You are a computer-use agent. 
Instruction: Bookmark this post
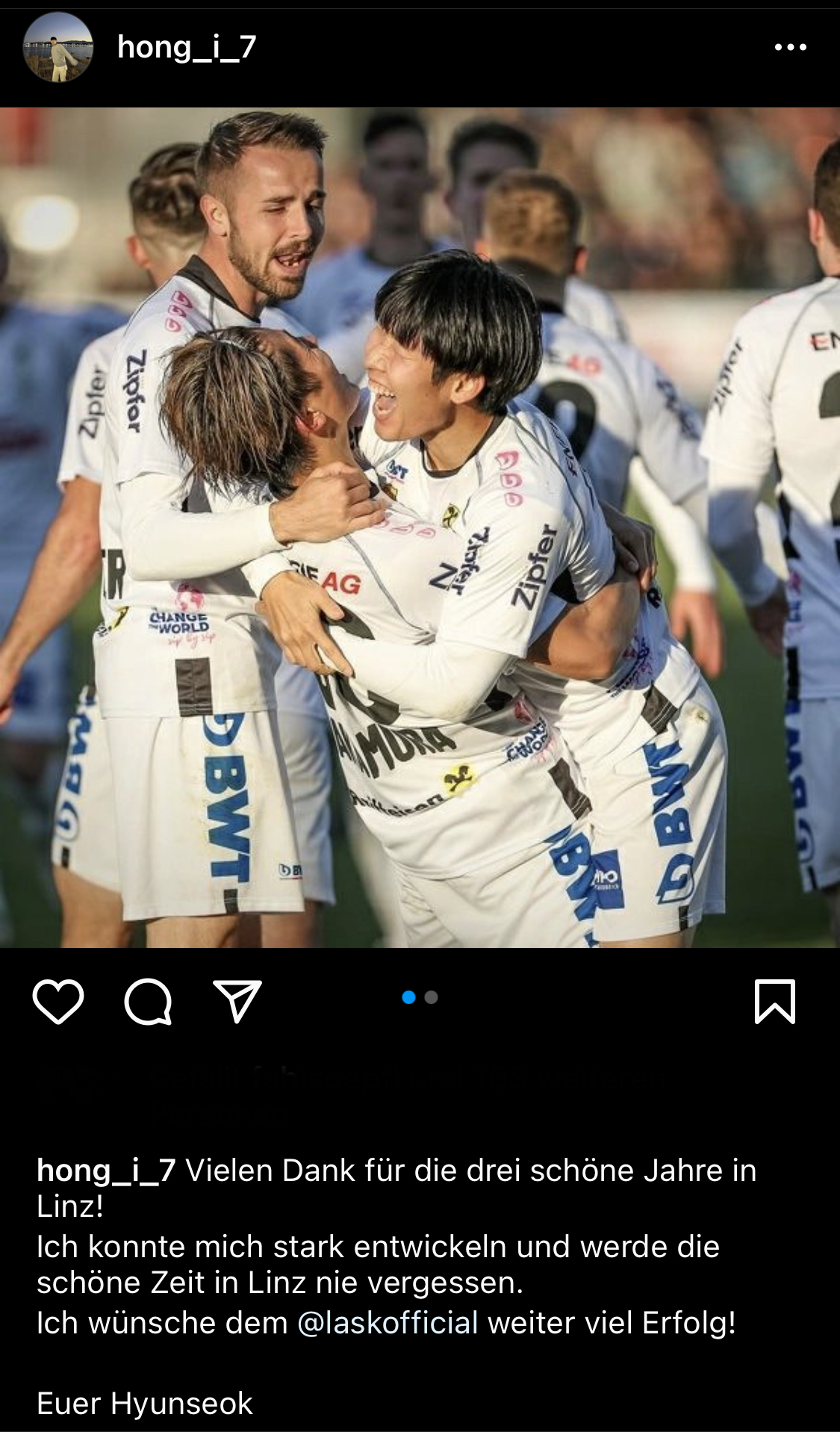[x=775, y=1001]
